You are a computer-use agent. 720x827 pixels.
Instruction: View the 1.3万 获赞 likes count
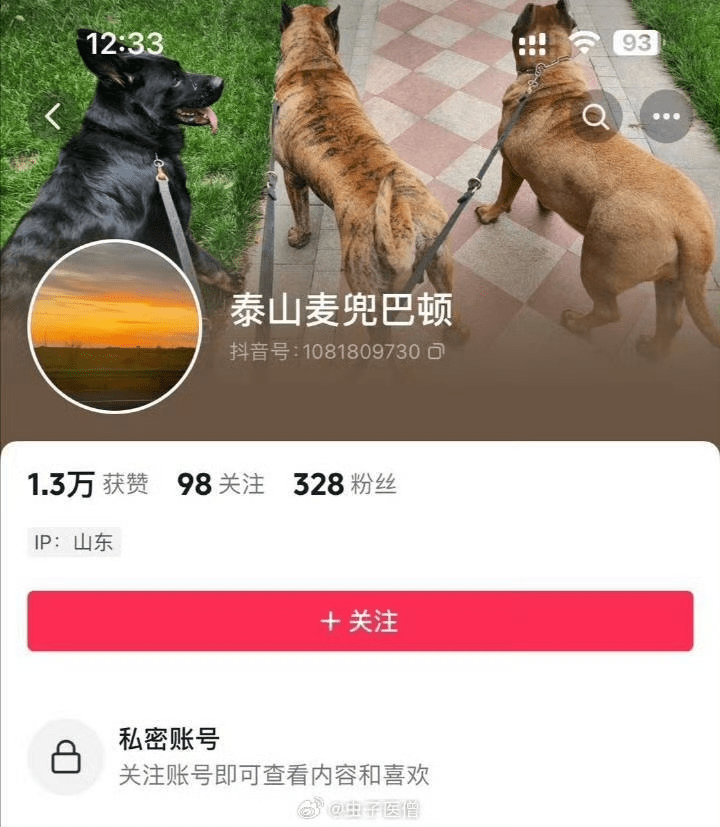click(x=88, y=485)
